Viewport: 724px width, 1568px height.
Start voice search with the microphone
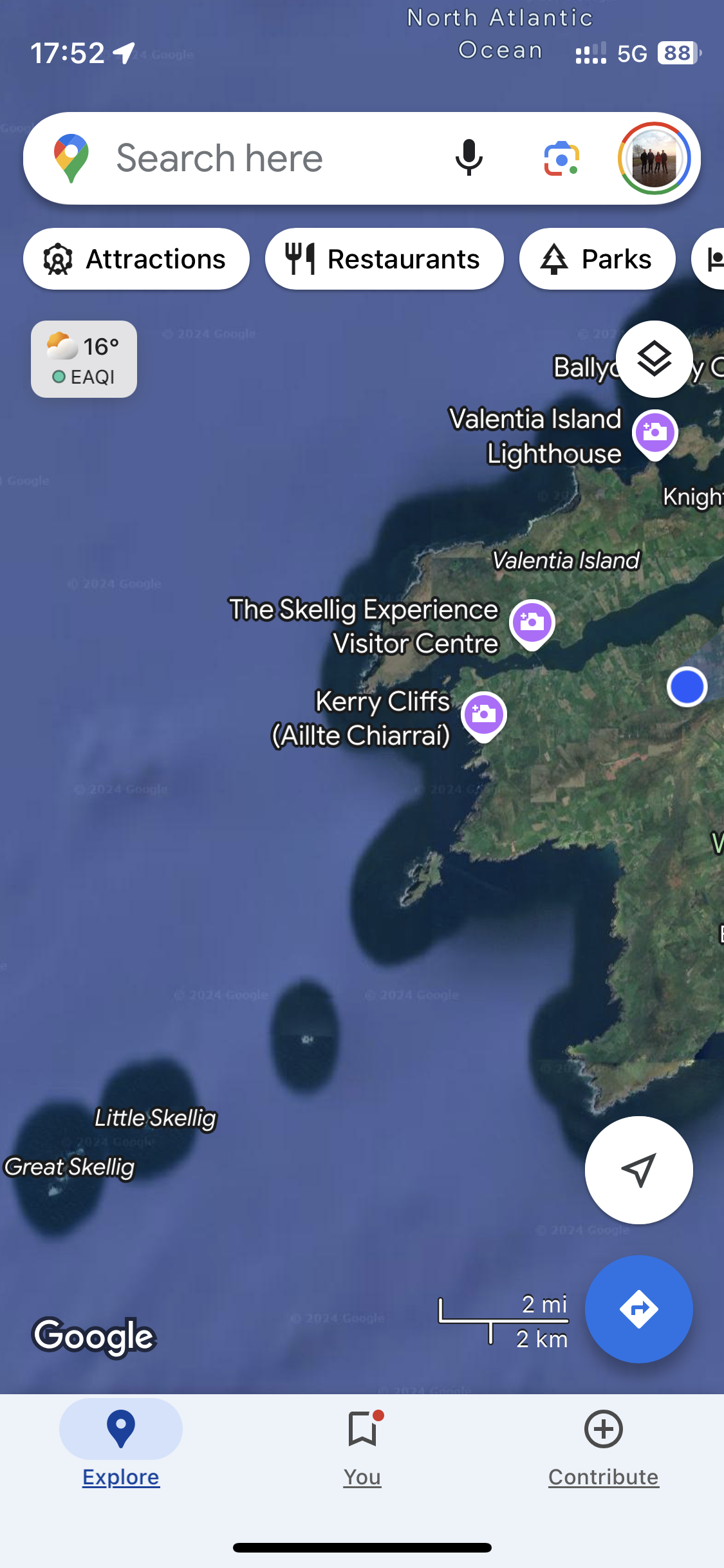(x=469, y=158)
